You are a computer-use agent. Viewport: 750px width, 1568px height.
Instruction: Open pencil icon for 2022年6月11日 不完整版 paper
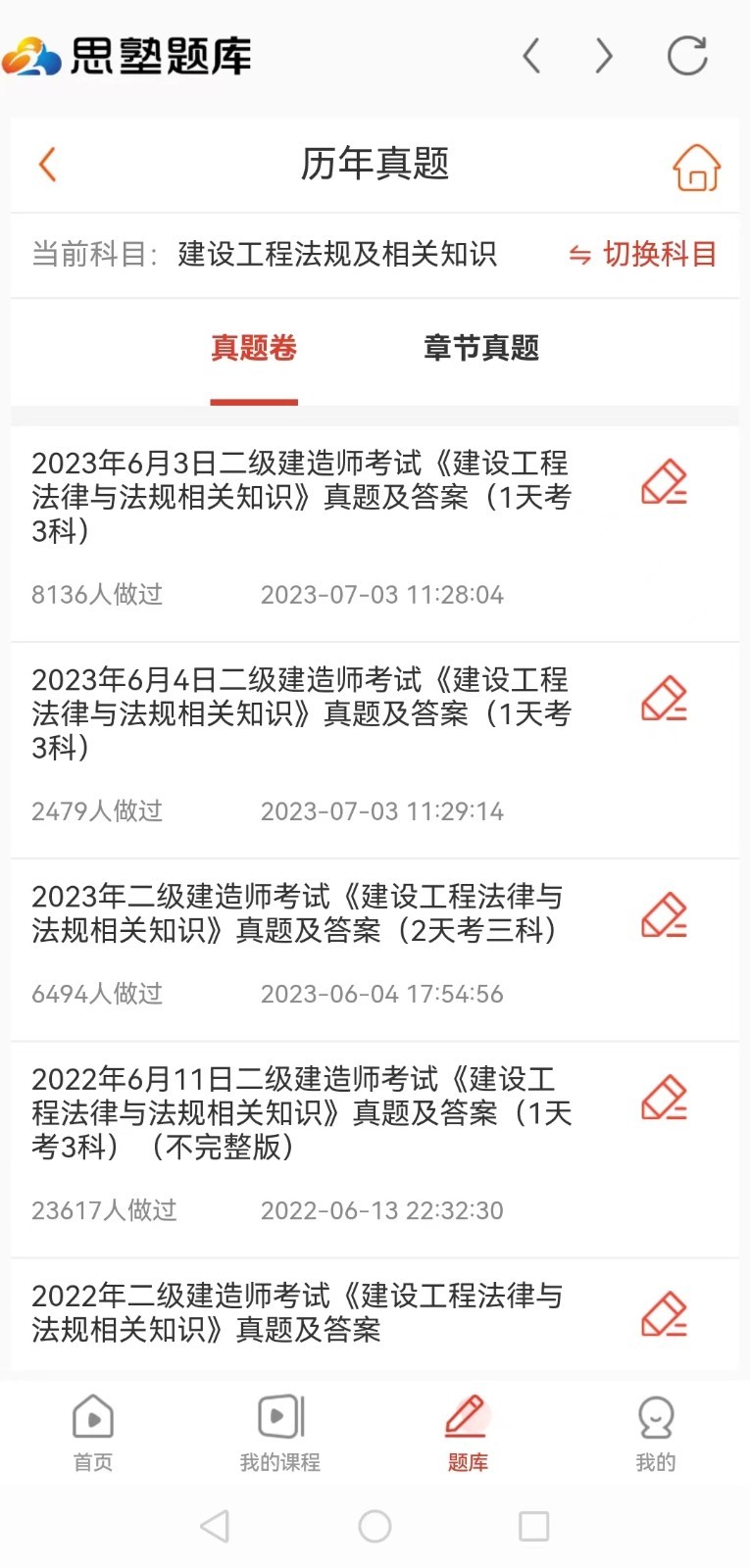[665, 1098]
